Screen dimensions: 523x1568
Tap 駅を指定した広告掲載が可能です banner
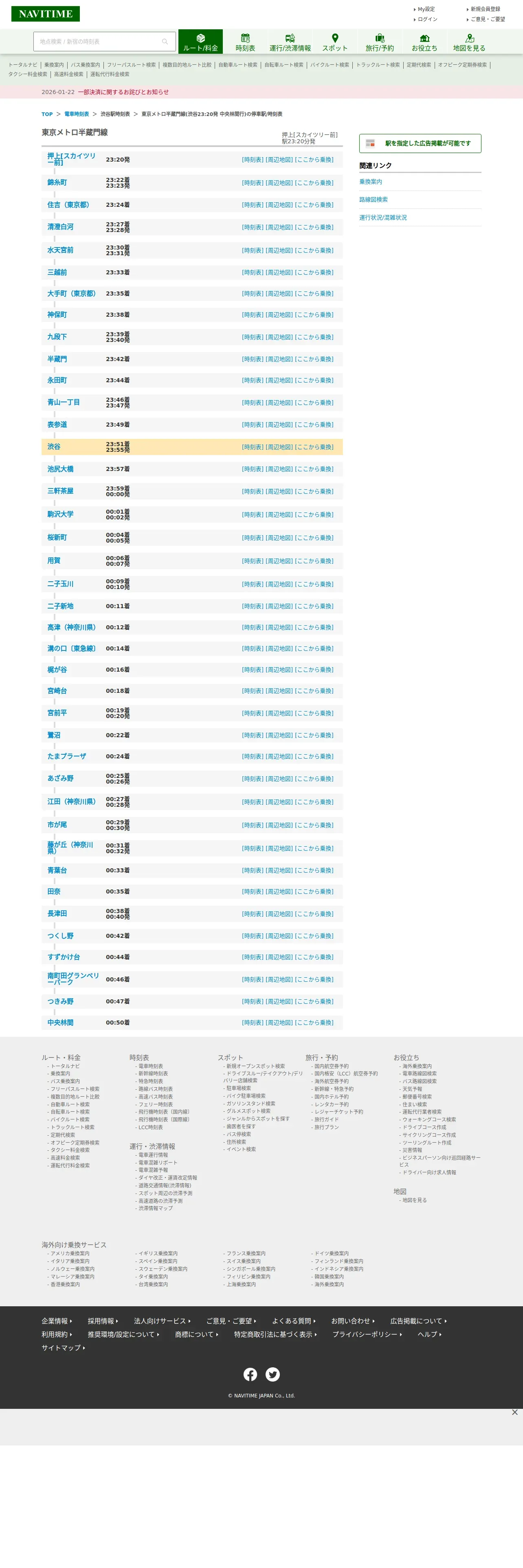pyautogui.click(x=420, y=143)
